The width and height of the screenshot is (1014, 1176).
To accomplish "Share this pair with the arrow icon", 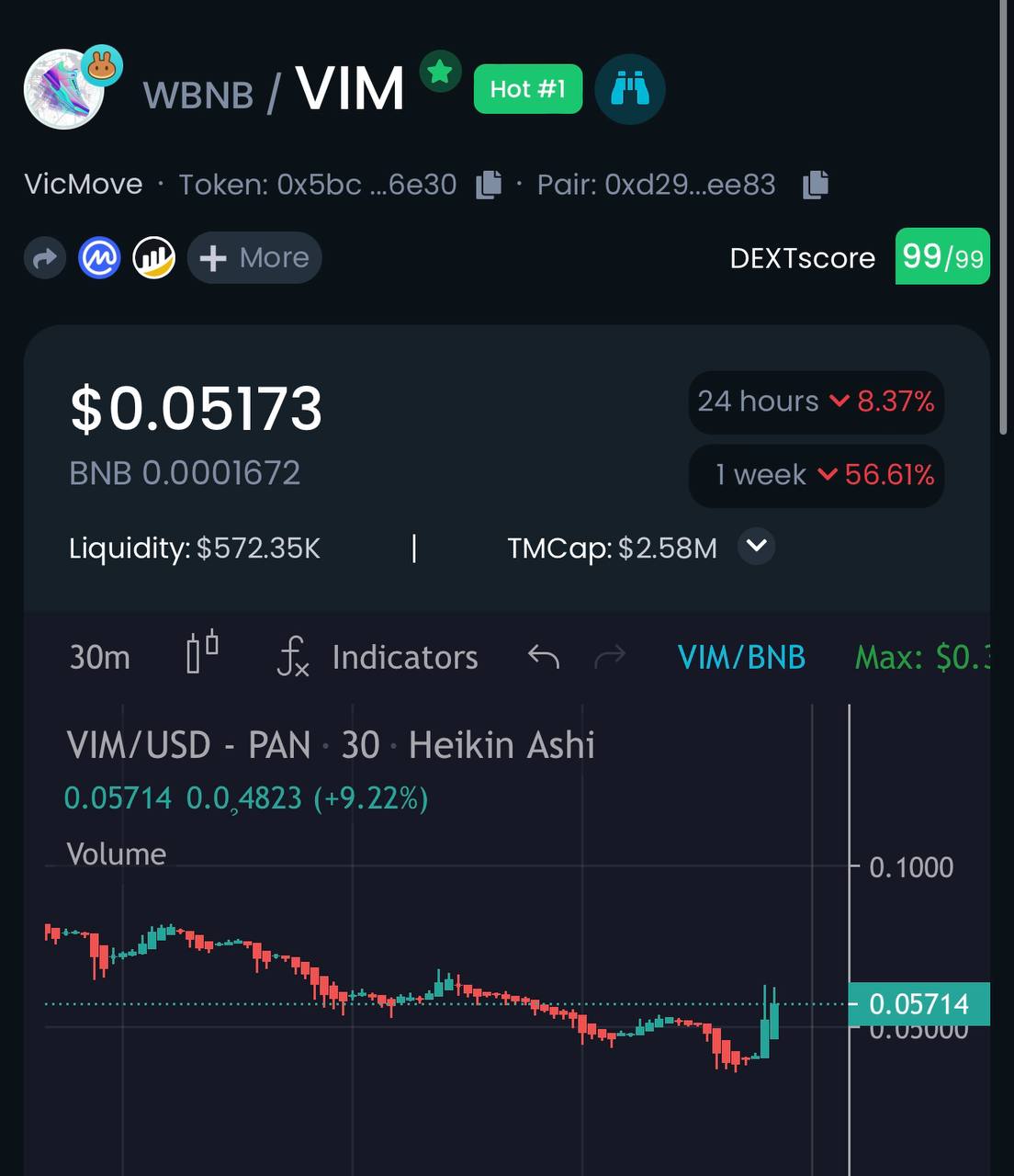I will [x=44, y=258].
